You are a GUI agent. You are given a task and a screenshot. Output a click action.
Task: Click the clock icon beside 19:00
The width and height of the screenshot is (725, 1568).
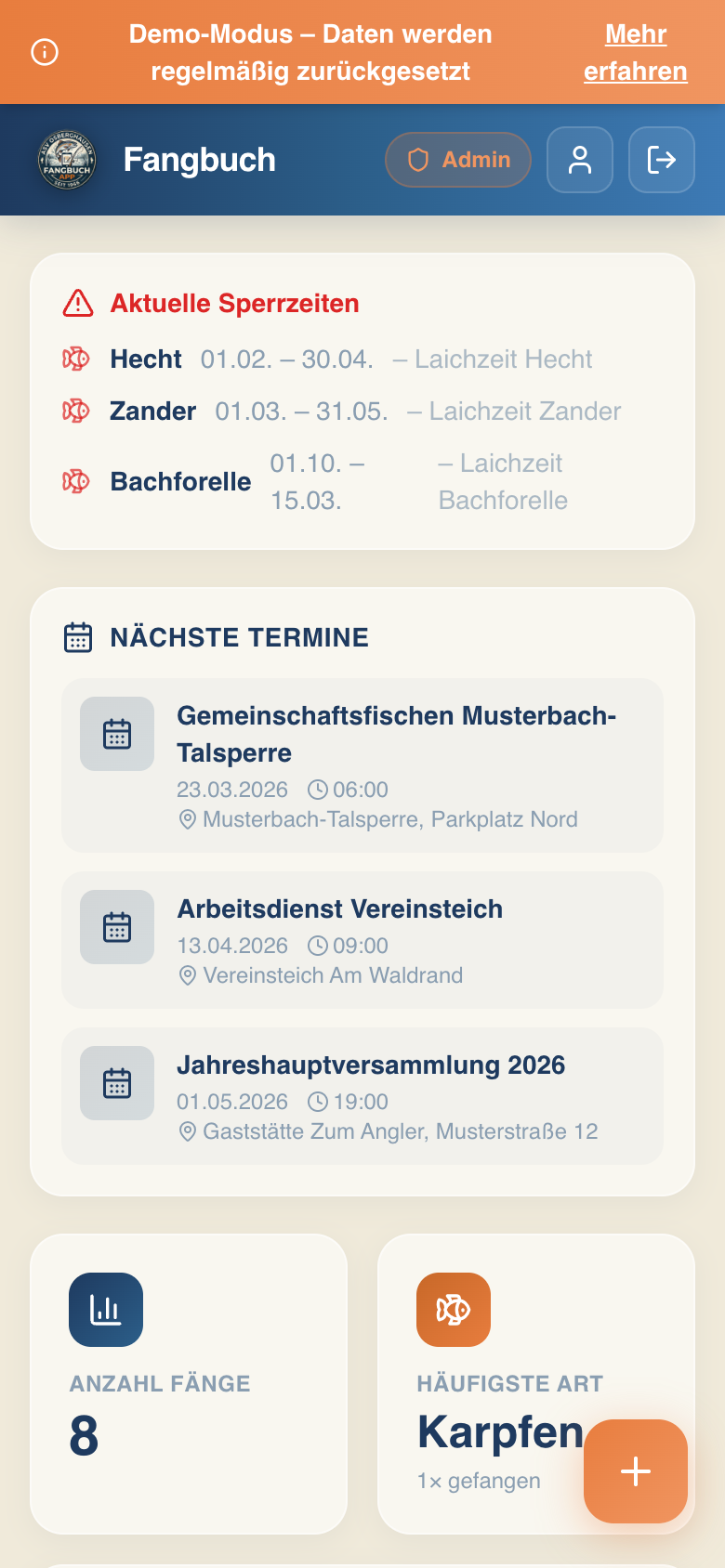click(319, 1102)
